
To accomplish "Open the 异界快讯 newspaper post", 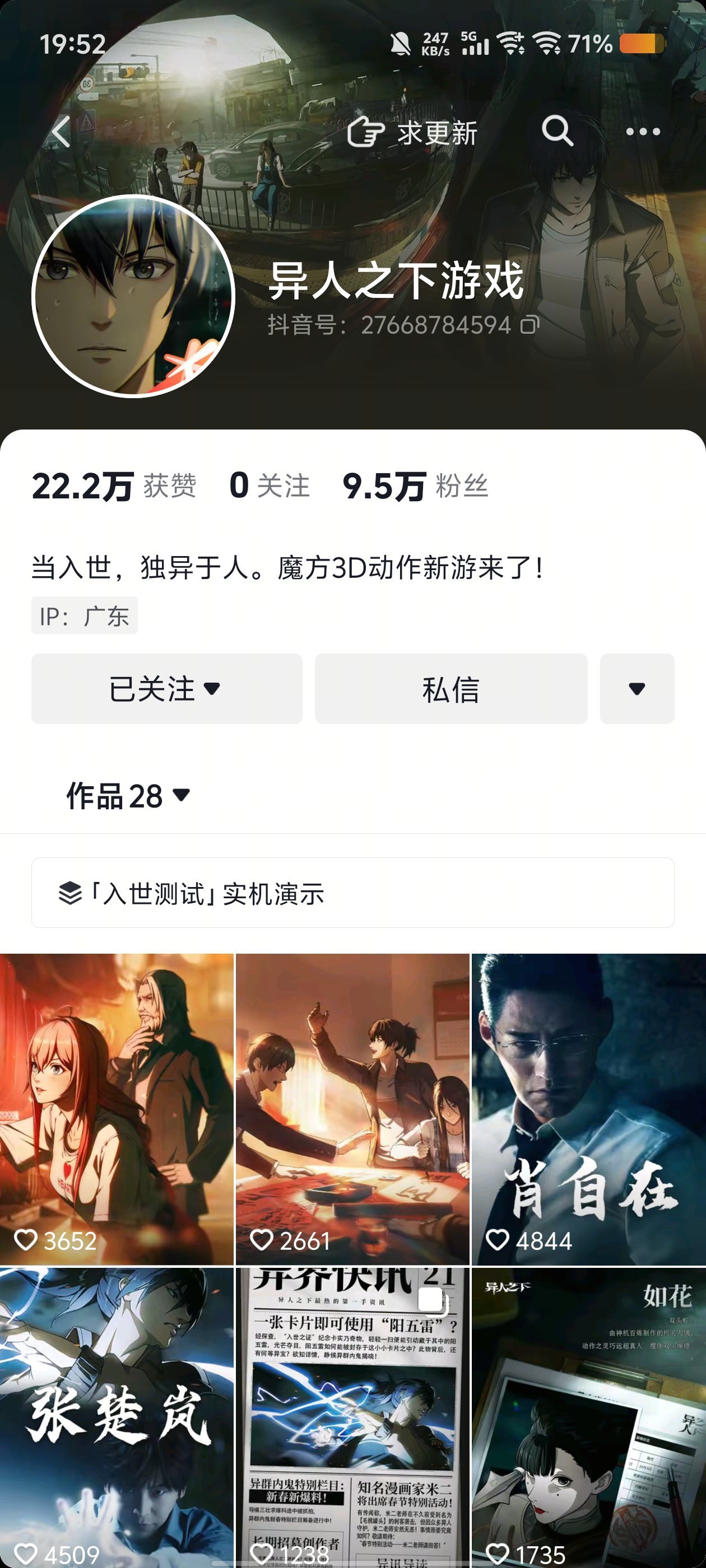I will 352,1418.
